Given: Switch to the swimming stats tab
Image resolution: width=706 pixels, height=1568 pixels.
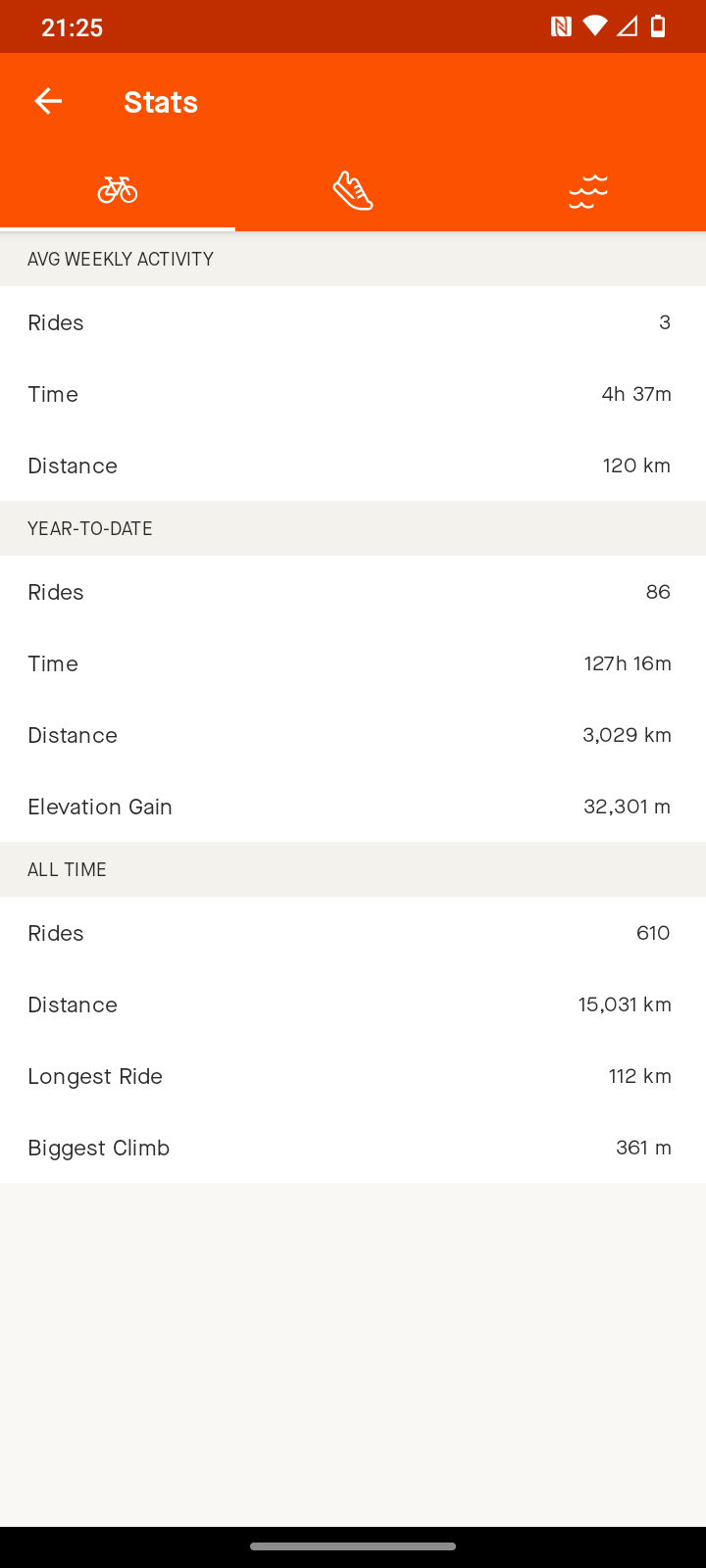Looking at the screenshot, I should pos(588,190).
